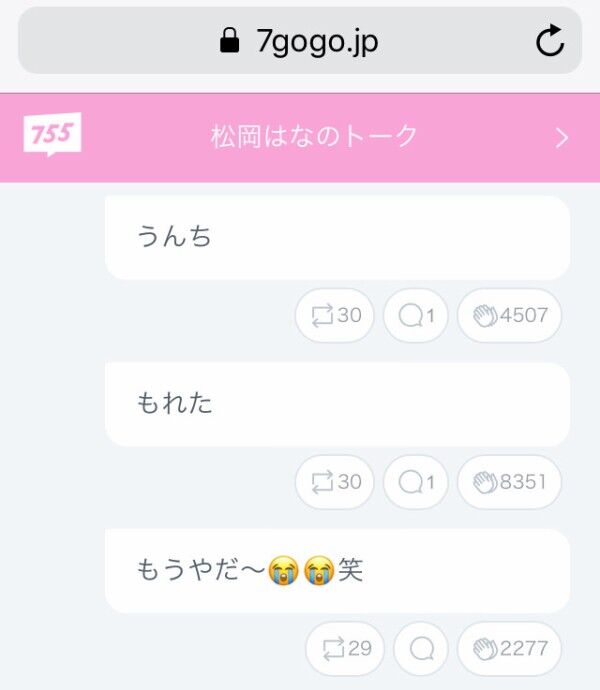The image size is (600, 690).
Task: Give claps to the もうやだ〜 message
Action: tap(509, 648)
